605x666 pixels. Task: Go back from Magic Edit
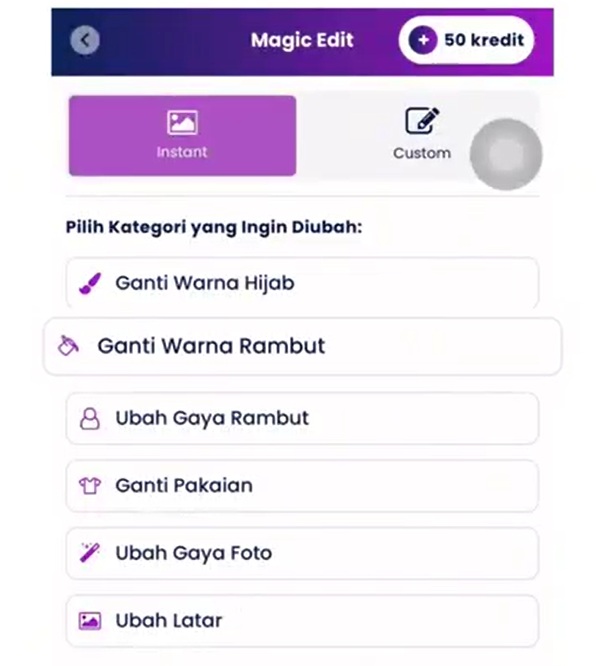(86, 40)
